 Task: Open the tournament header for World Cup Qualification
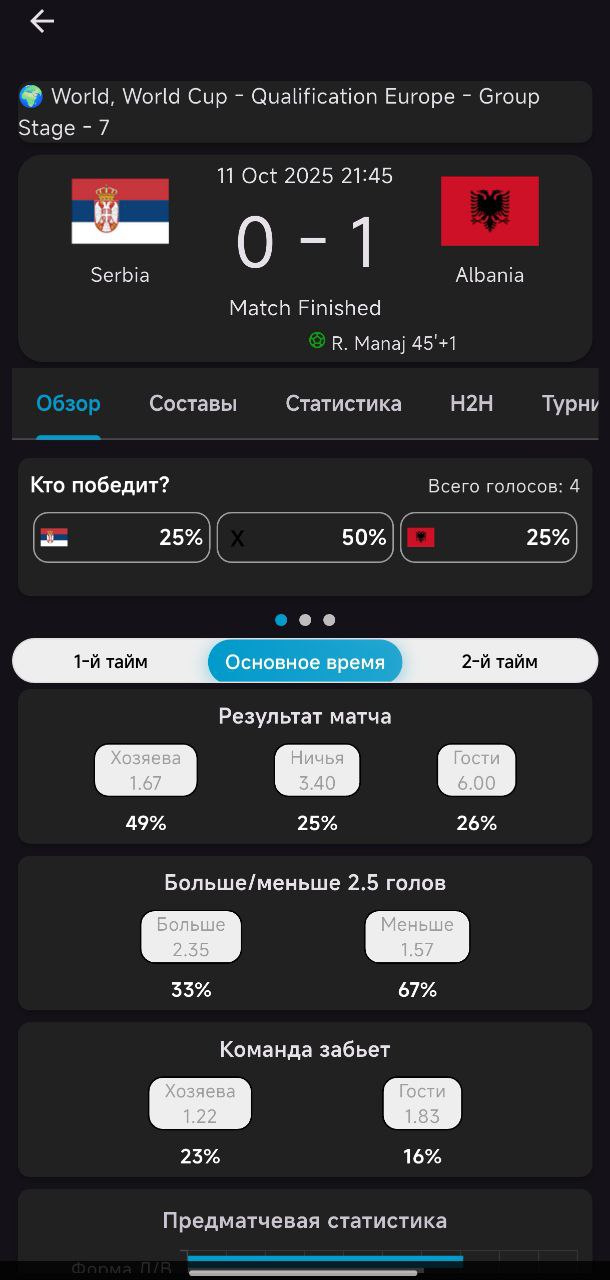(x=305, y=112)
